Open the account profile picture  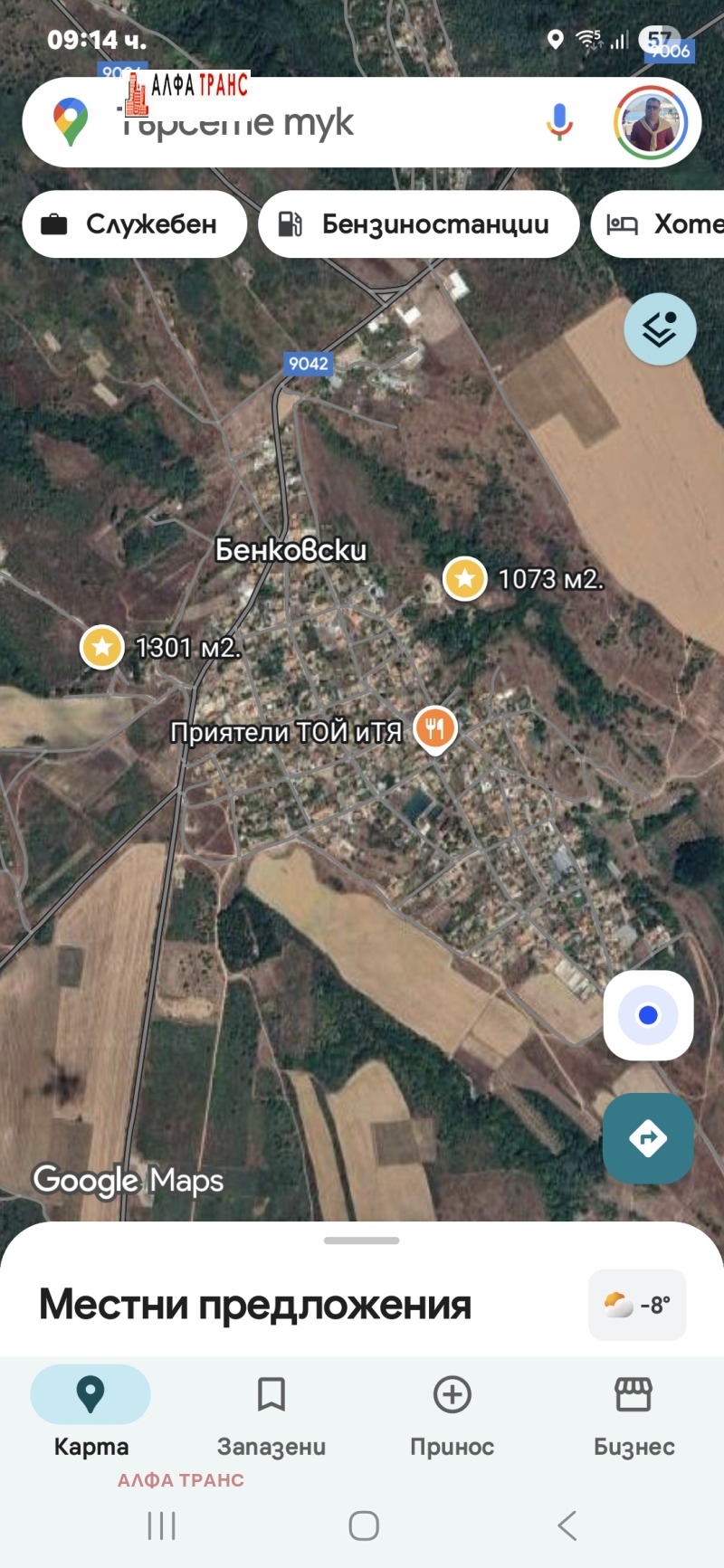click(651, 123)
